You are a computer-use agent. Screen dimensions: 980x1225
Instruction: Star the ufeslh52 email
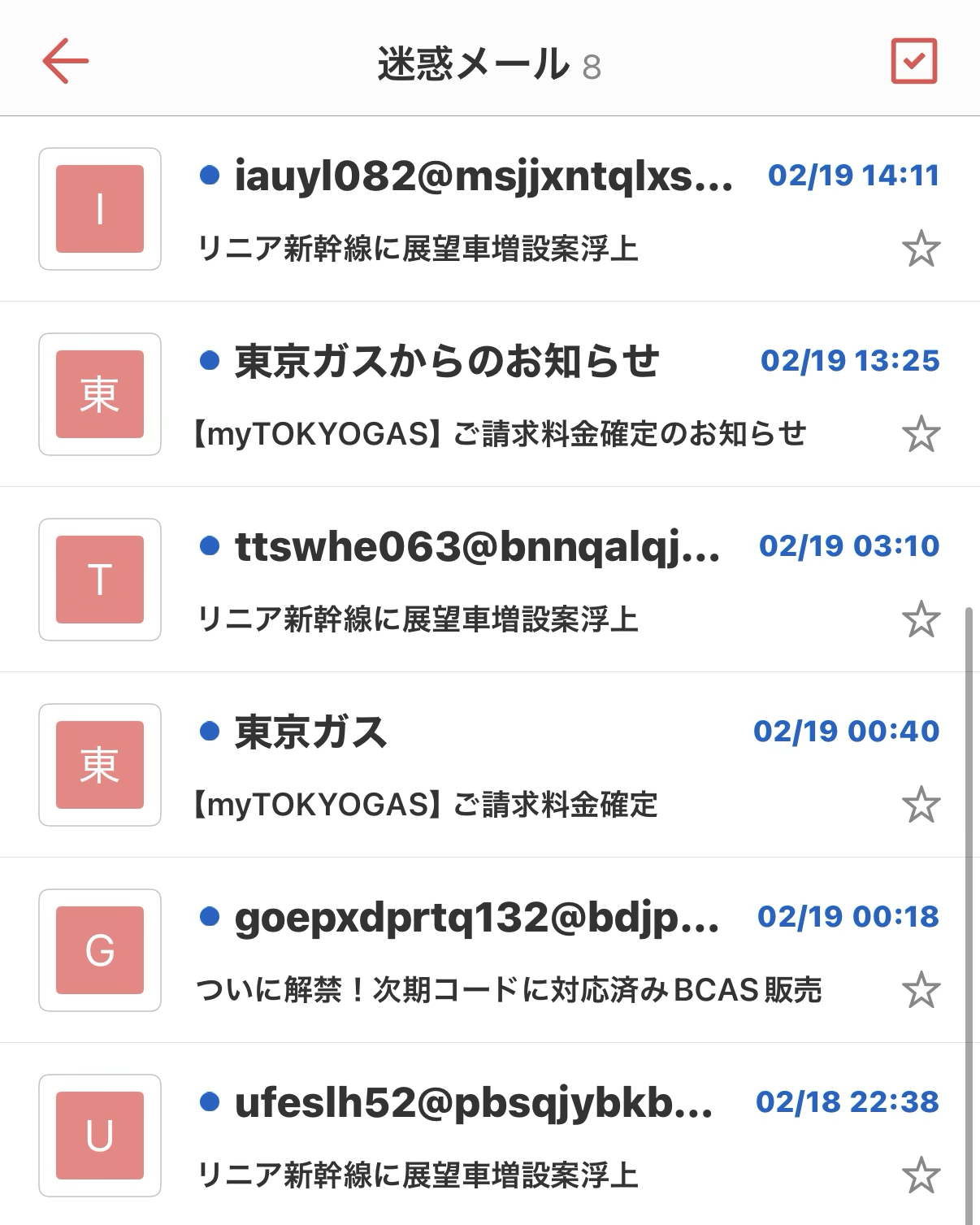click(x=921, y=1175)
